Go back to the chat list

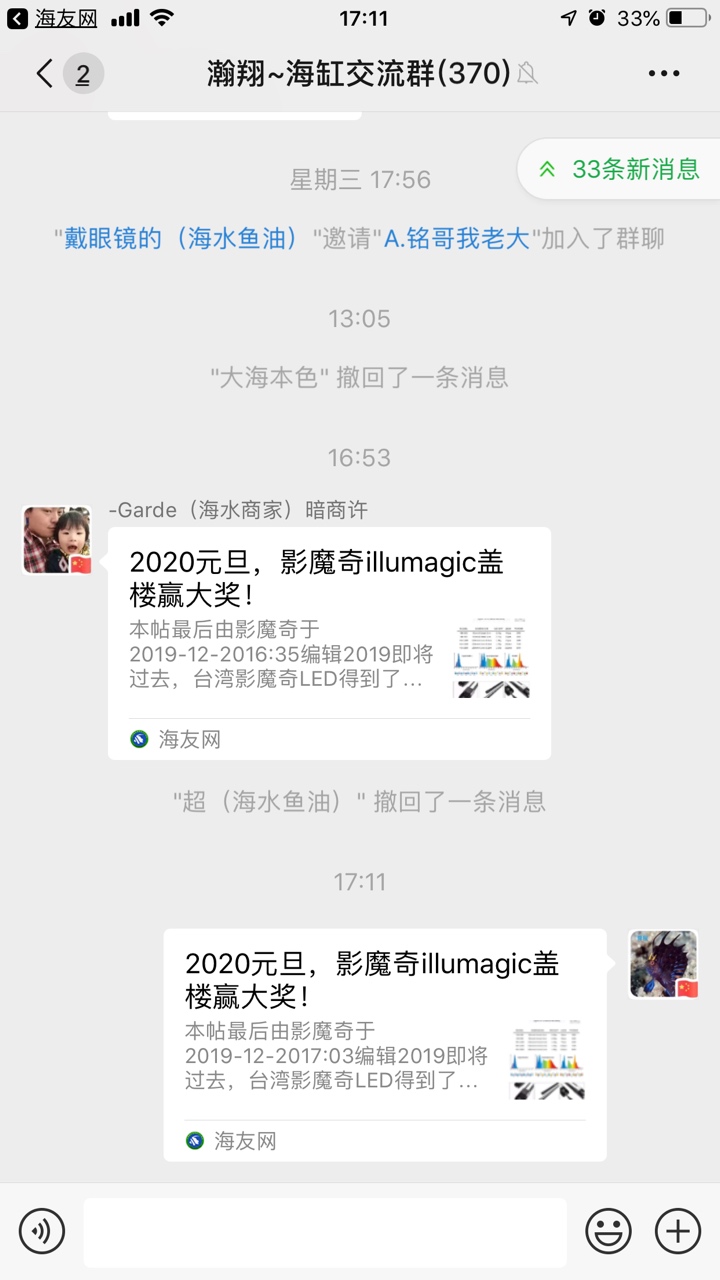pyautogui.click(x=45, y=73)
